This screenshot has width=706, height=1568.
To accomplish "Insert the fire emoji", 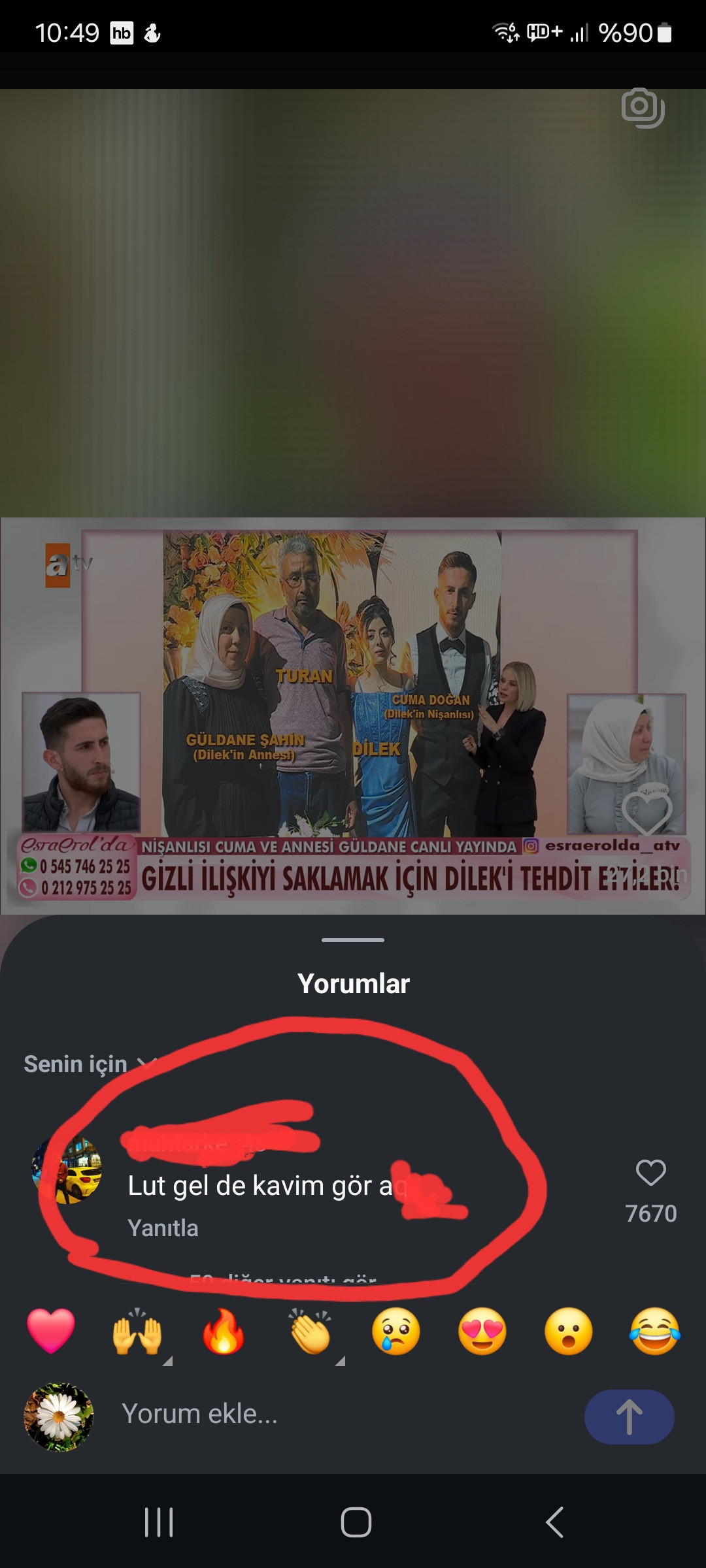I will click(x=224, y=1331).
